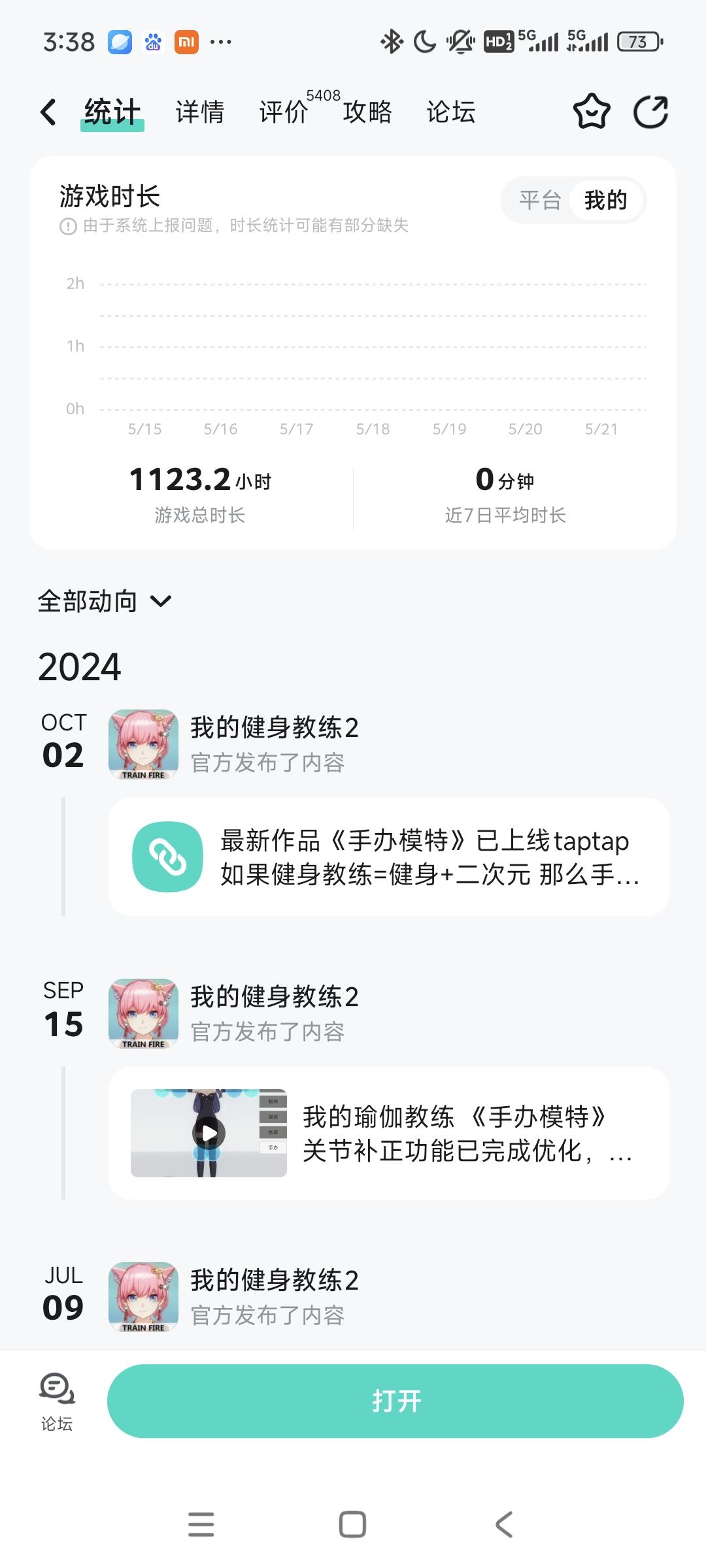Switch to the 详情 tab
The image size is (706, 1568).
199,112
